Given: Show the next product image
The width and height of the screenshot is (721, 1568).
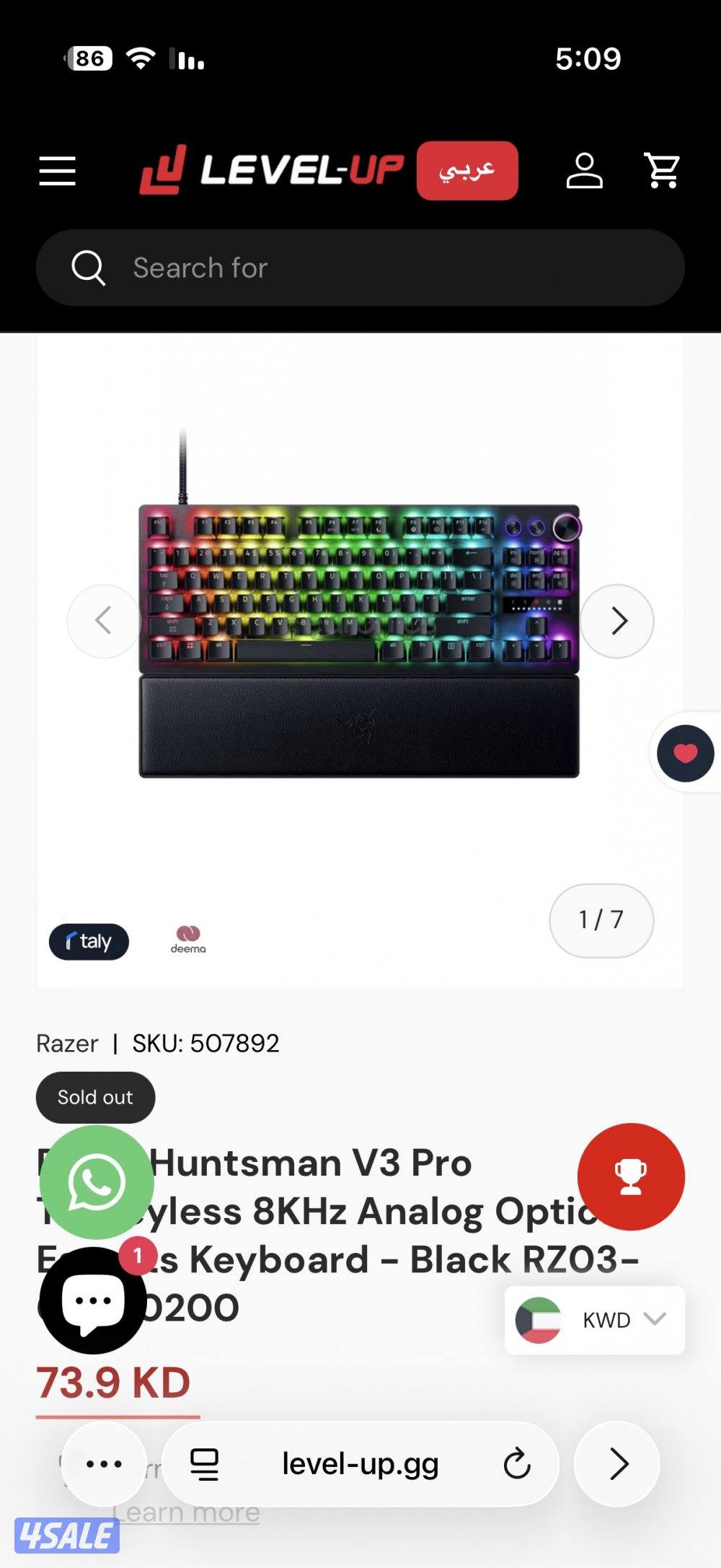Looking at the screenshot, I should tap(617, 621).
